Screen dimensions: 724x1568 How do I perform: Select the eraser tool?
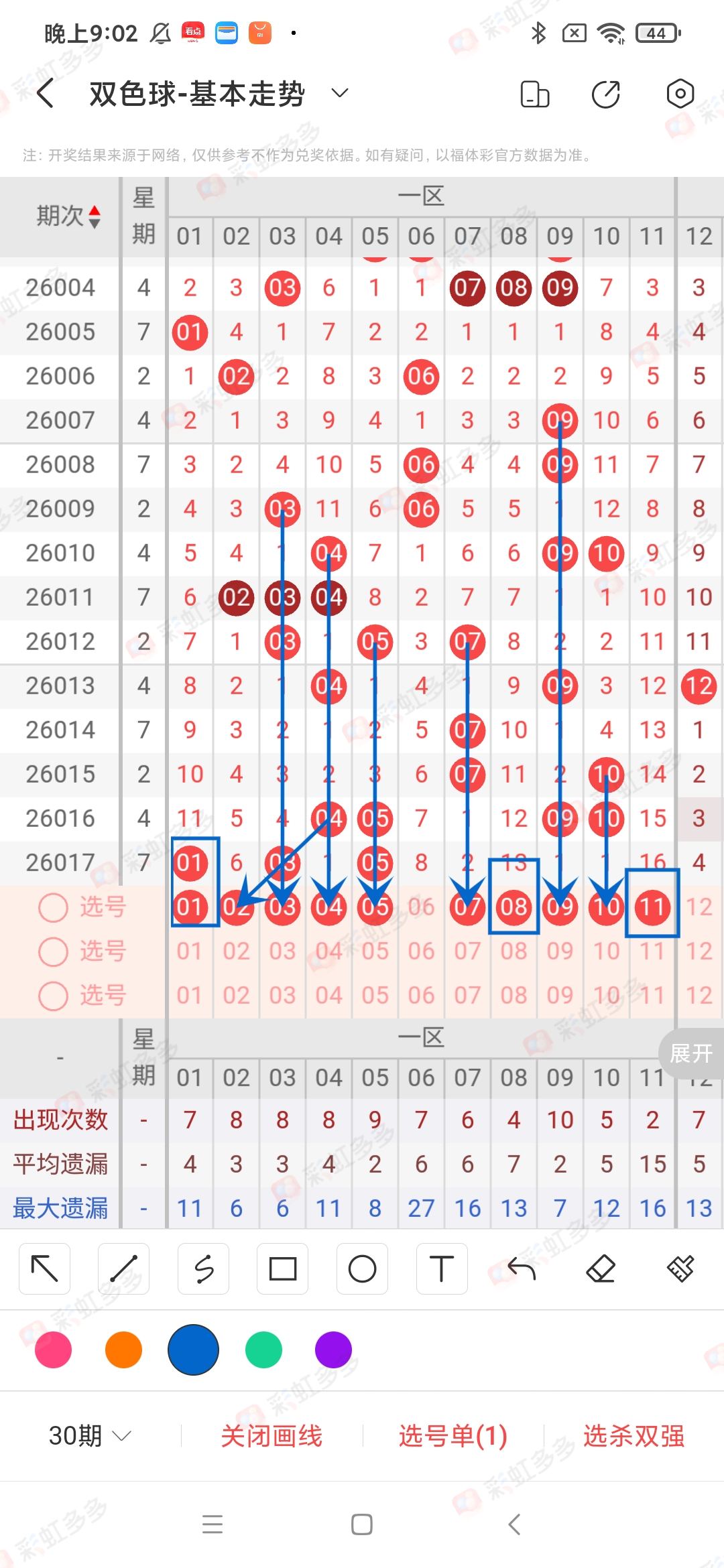pos(602,1268)
